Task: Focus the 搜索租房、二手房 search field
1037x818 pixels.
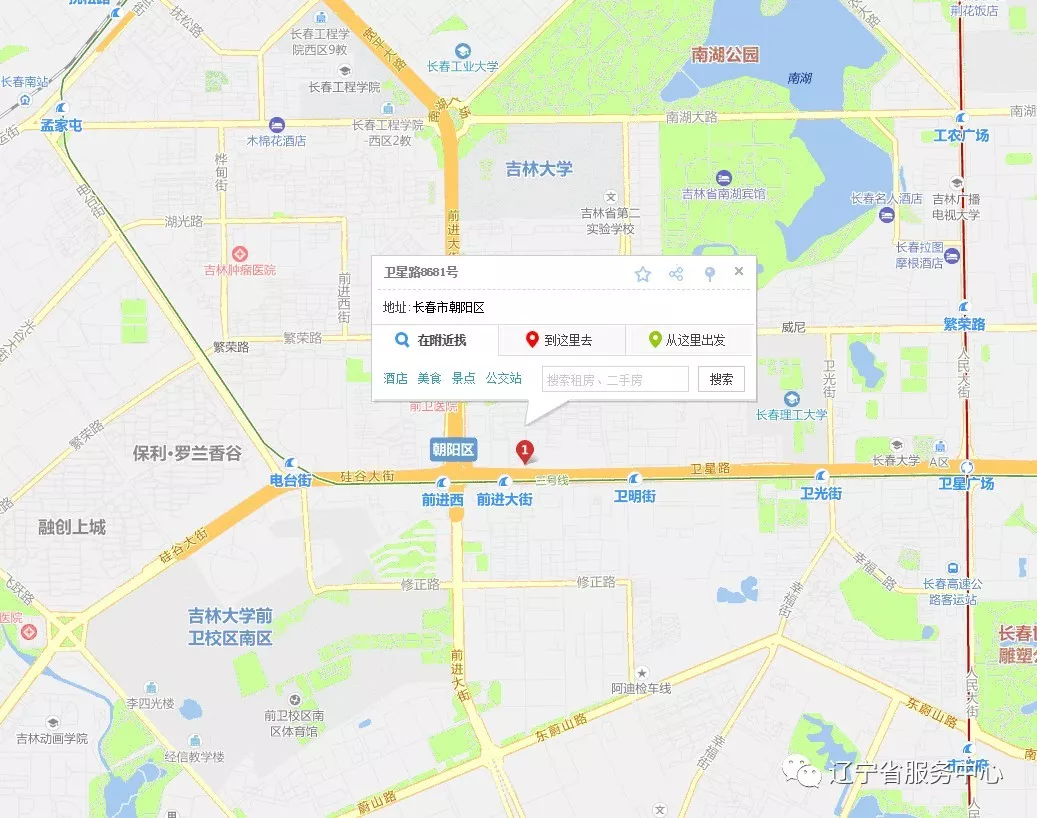Action: [615, 379]
